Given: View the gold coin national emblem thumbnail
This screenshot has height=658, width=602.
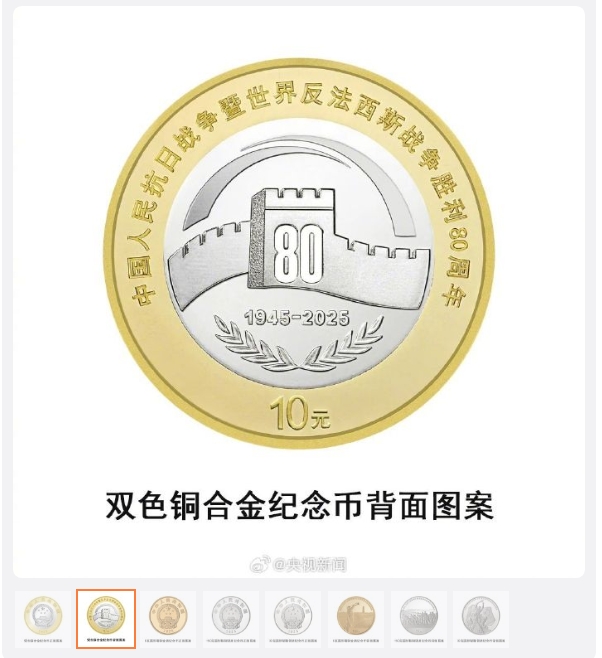Looking at the screenshot, I should [169, 619].
